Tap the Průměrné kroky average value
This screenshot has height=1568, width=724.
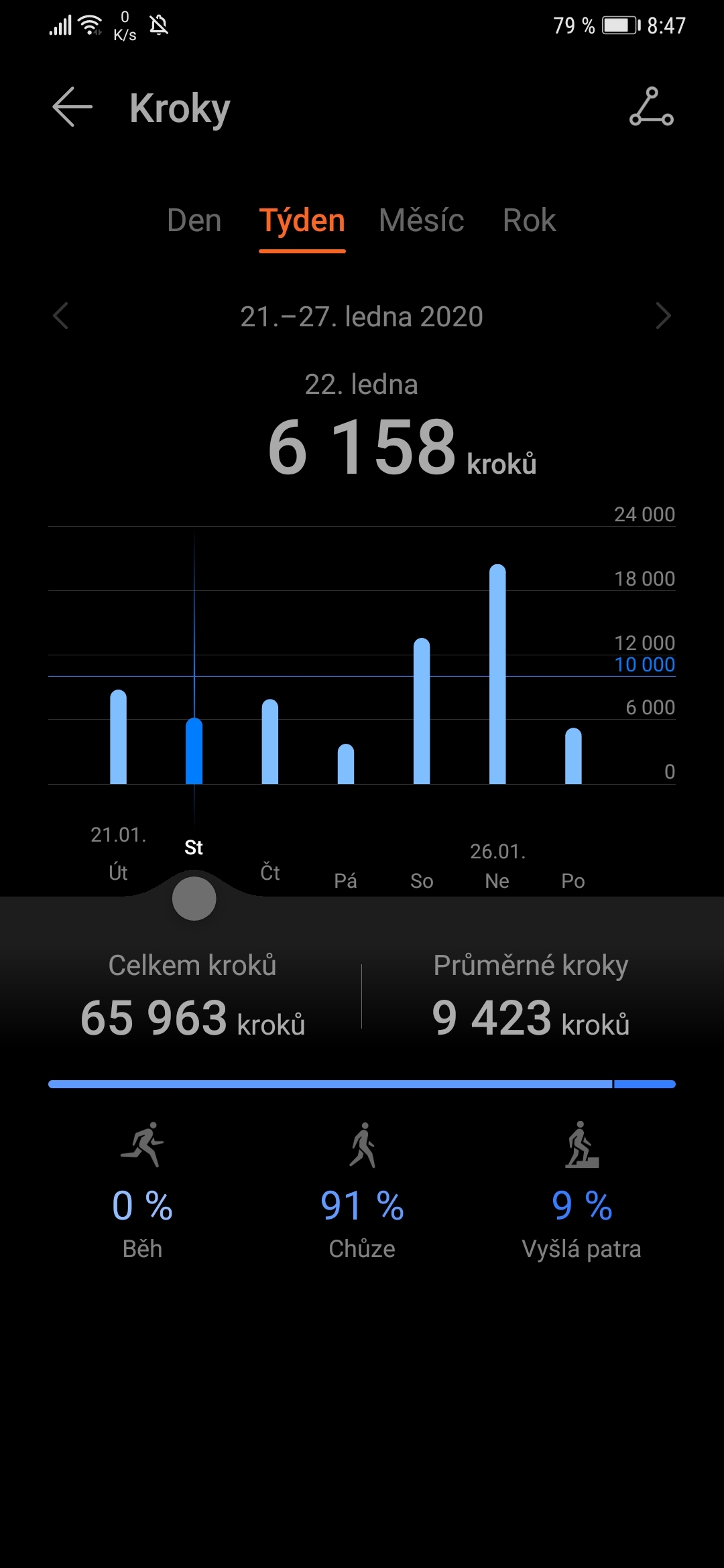click(531, 1017)
